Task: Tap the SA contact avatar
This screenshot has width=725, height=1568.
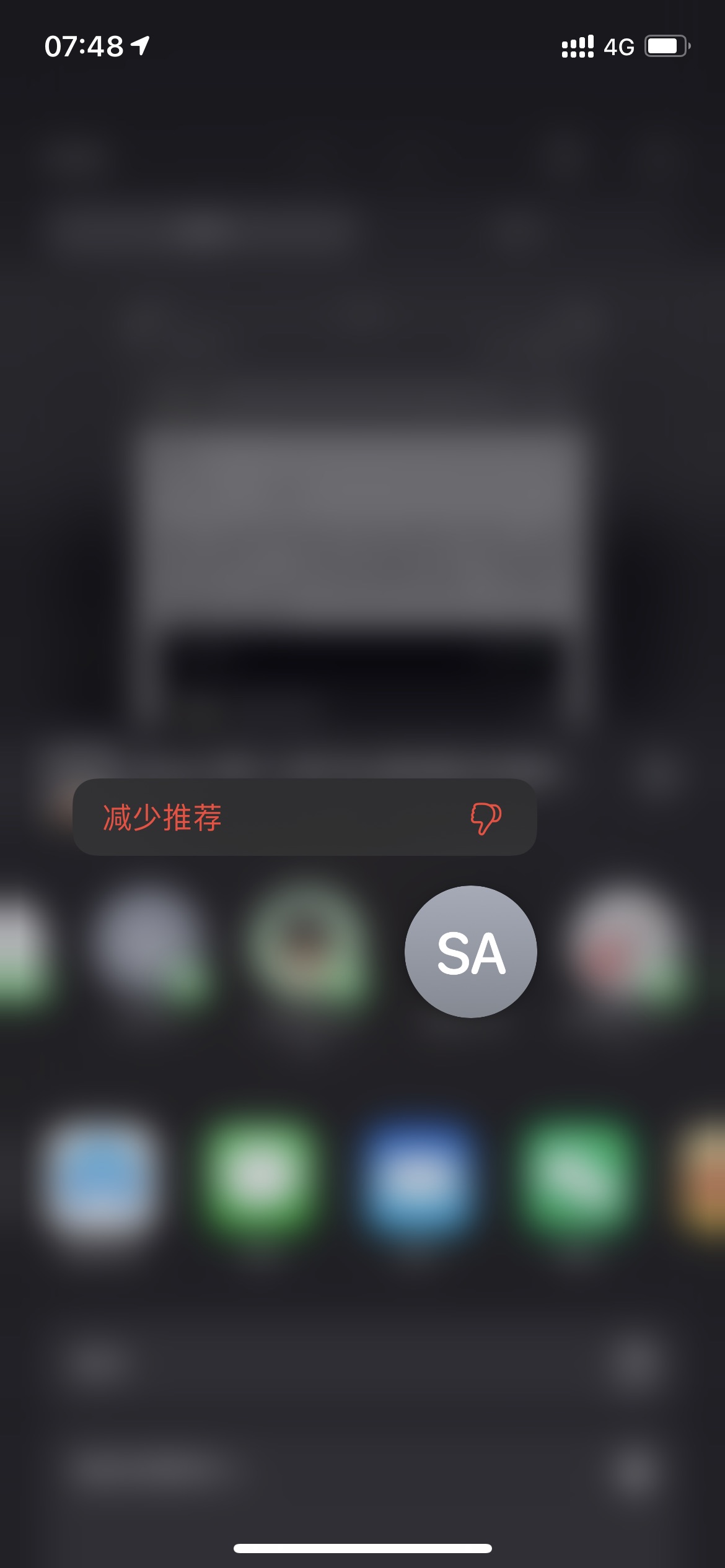Action: click(x=470, y=952)
